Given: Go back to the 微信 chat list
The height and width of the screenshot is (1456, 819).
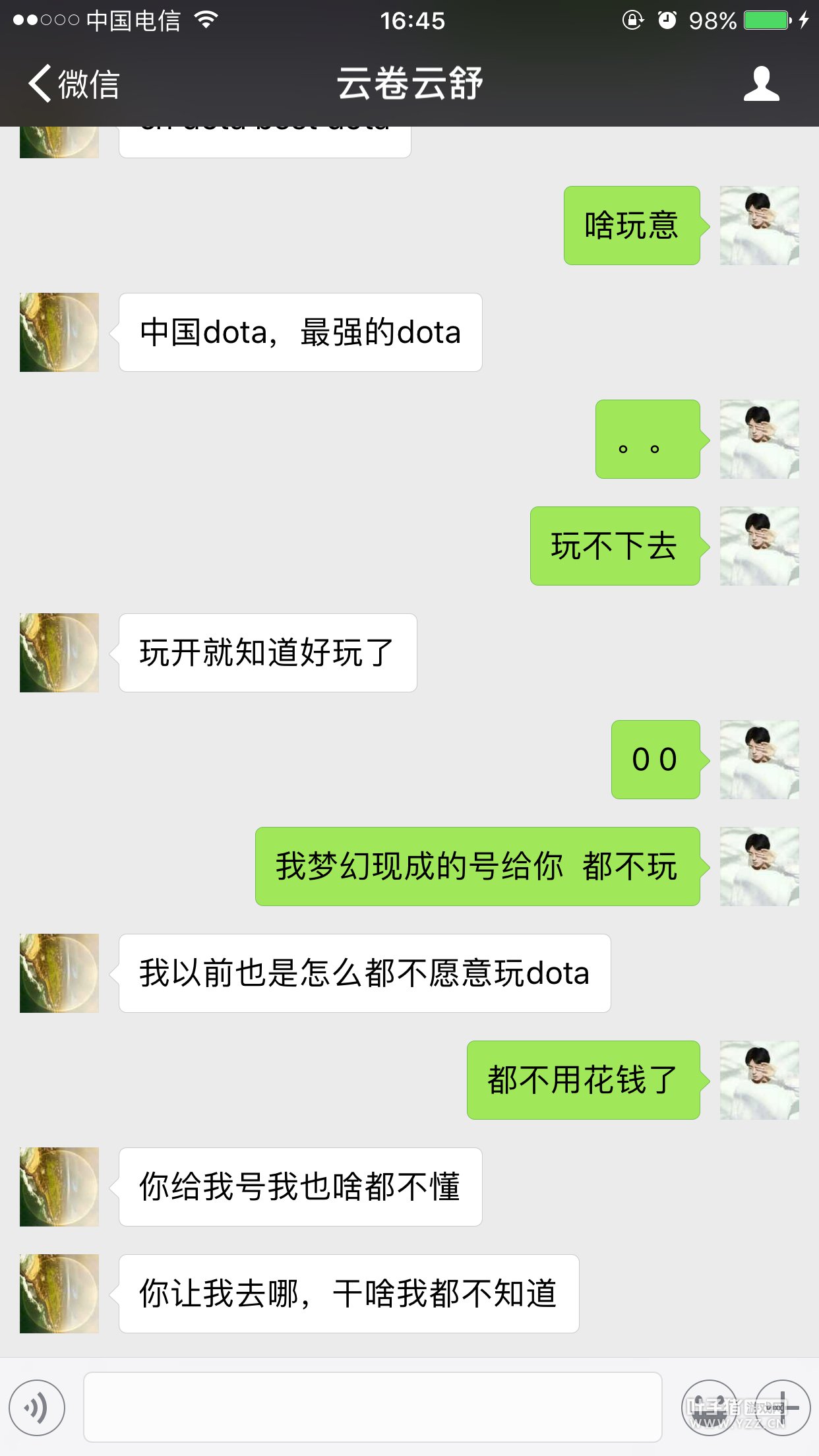Looking at the screenshot, I should [73, 84].
